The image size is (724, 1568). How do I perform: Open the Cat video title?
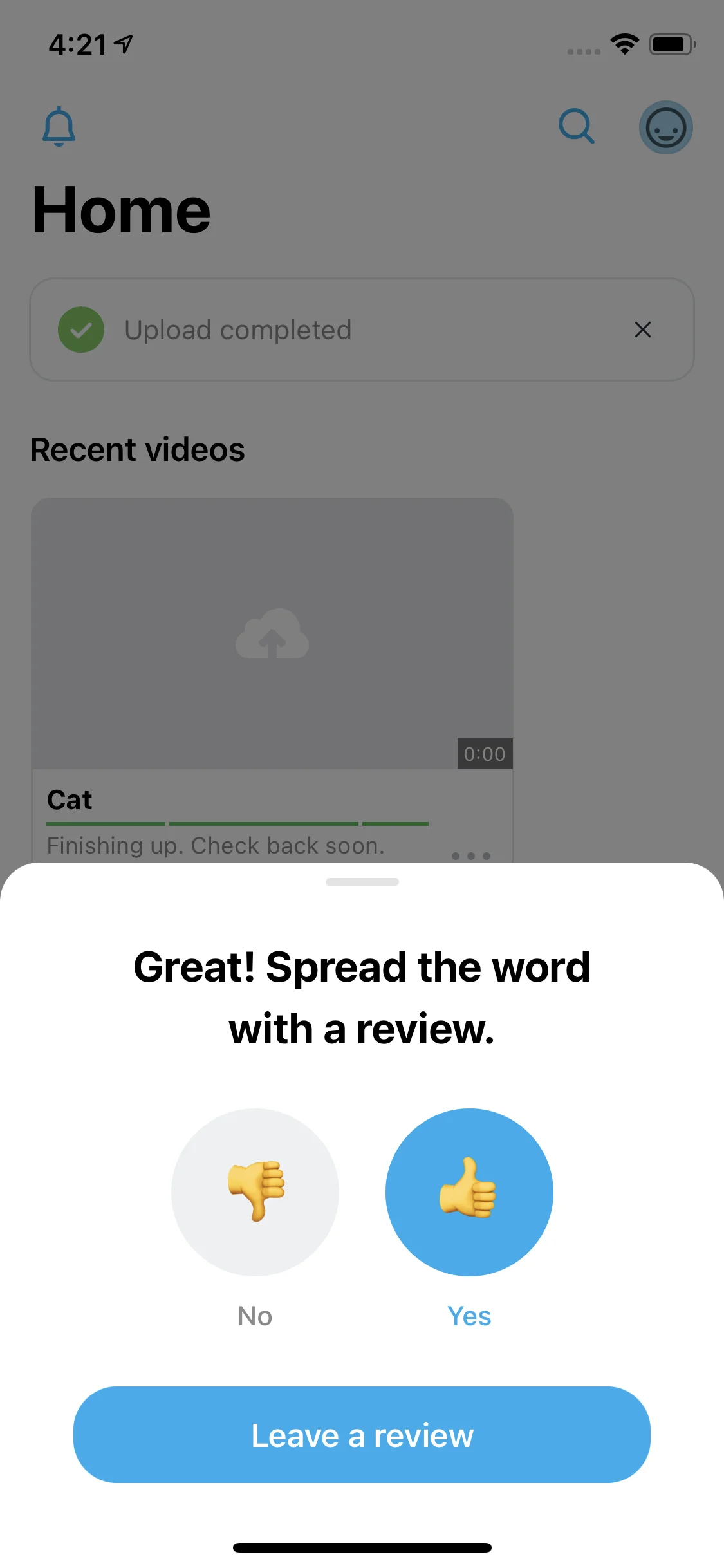pyautogui.click(x=70, y=799)
